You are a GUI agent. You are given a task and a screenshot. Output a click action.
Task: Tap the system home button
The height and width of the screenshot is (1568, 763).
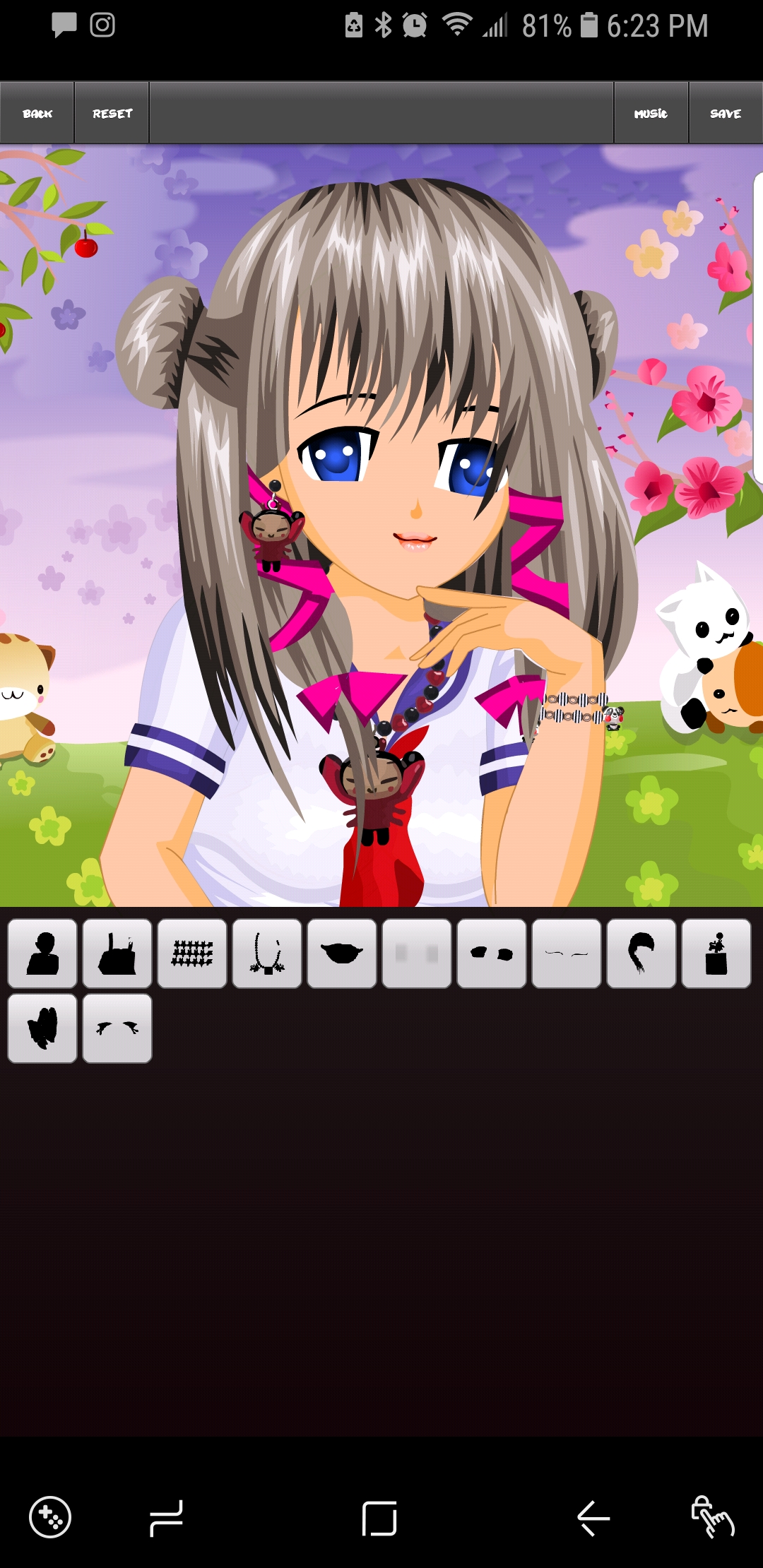[x=379, y=1518]
